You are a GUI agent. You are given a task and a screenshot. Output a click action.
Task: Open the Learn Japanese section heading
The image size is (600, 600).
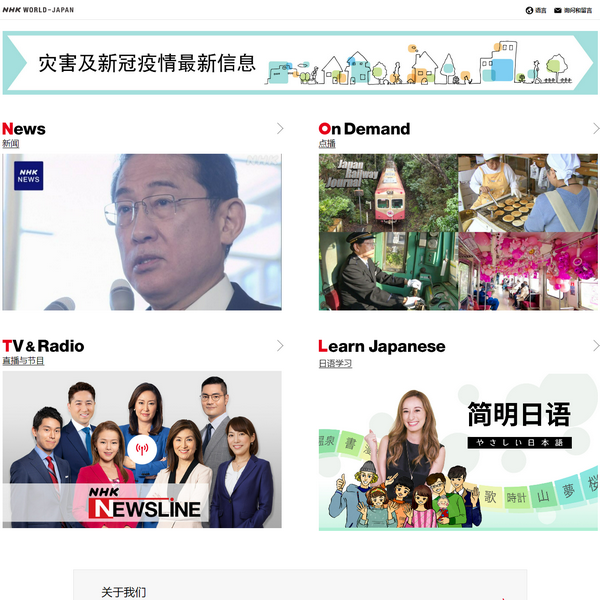(x=382, y=347)
